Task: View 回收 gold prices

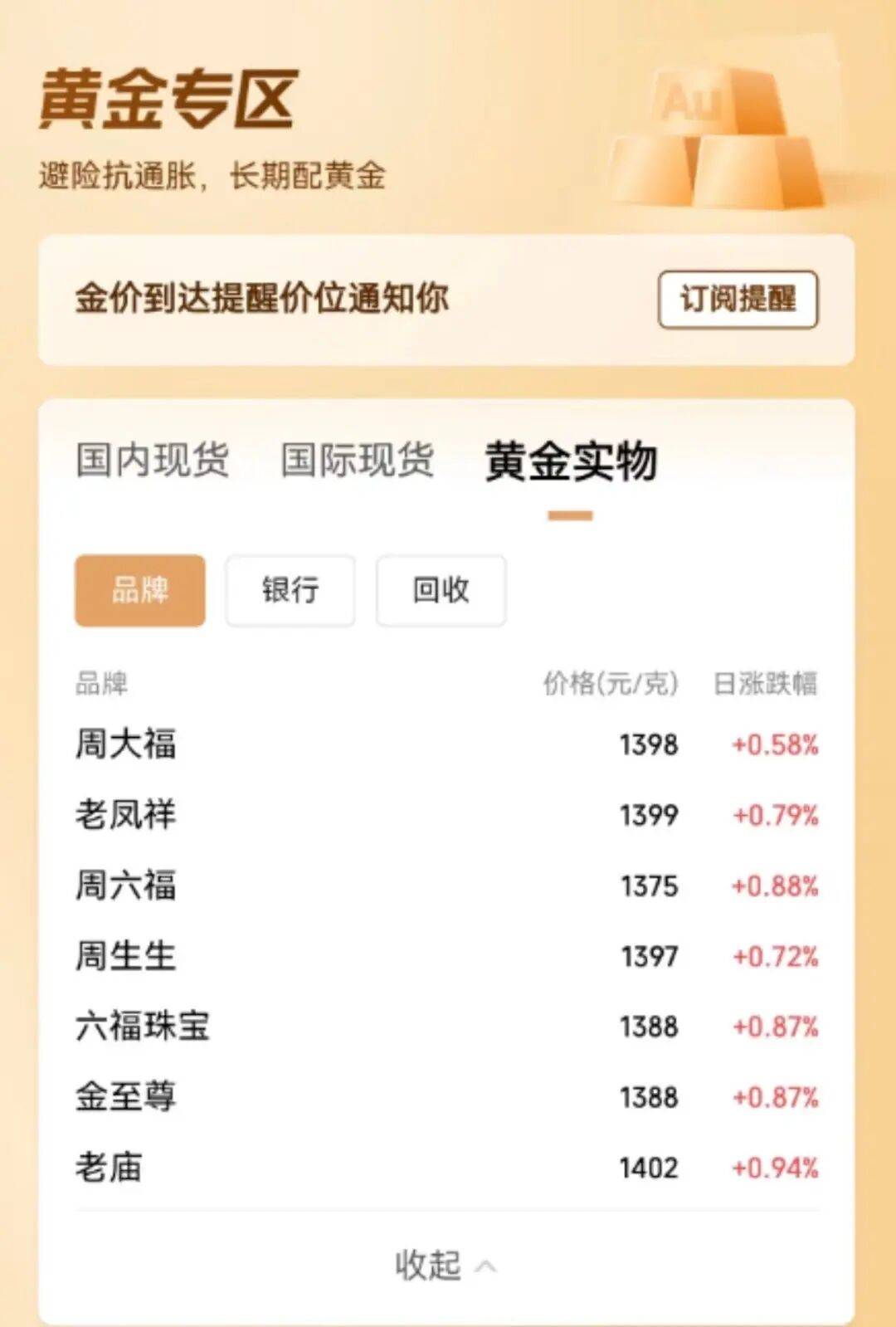Action: coord(441,590)
